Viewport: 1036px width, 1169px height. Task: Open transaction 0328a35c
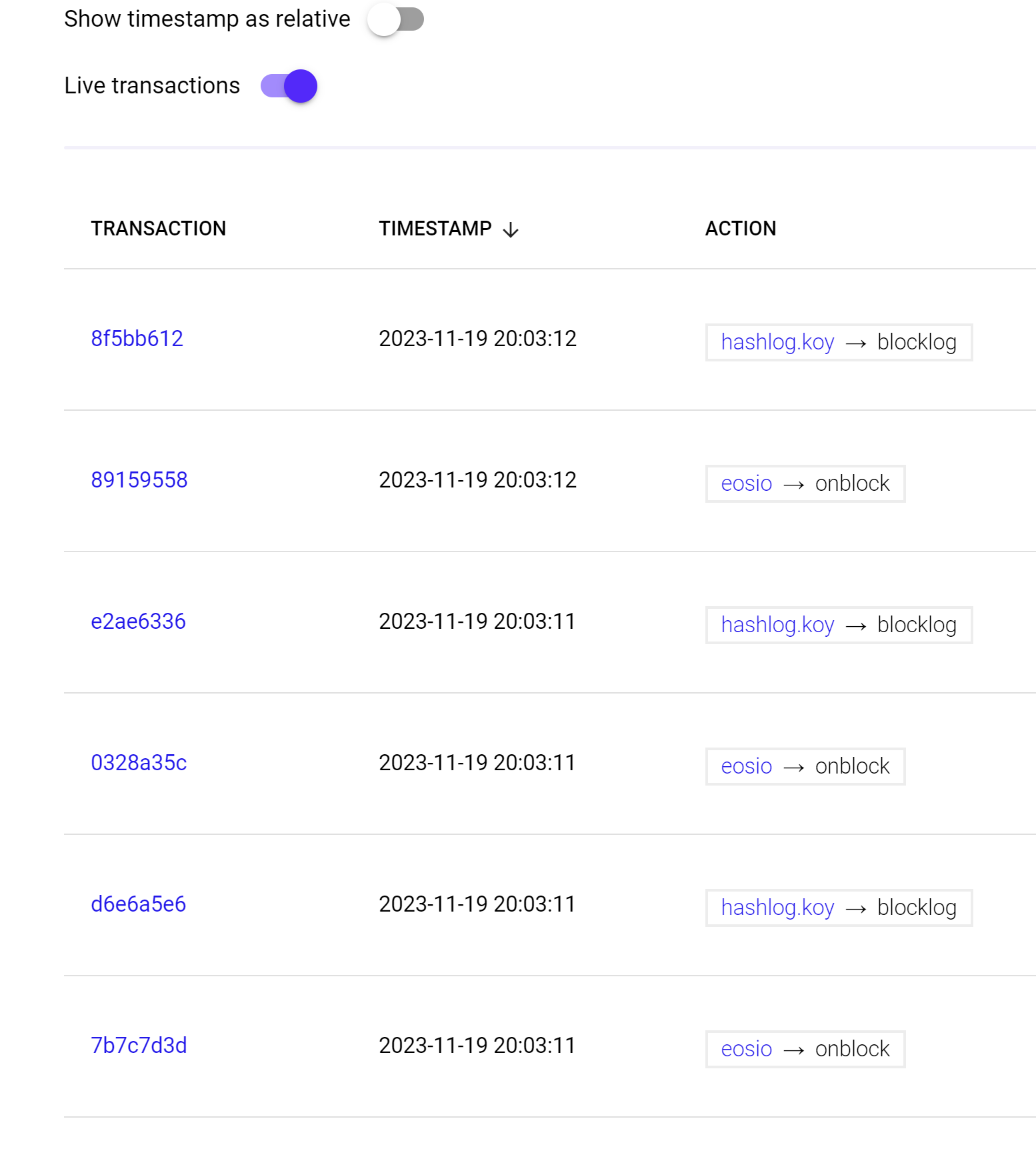139,763
